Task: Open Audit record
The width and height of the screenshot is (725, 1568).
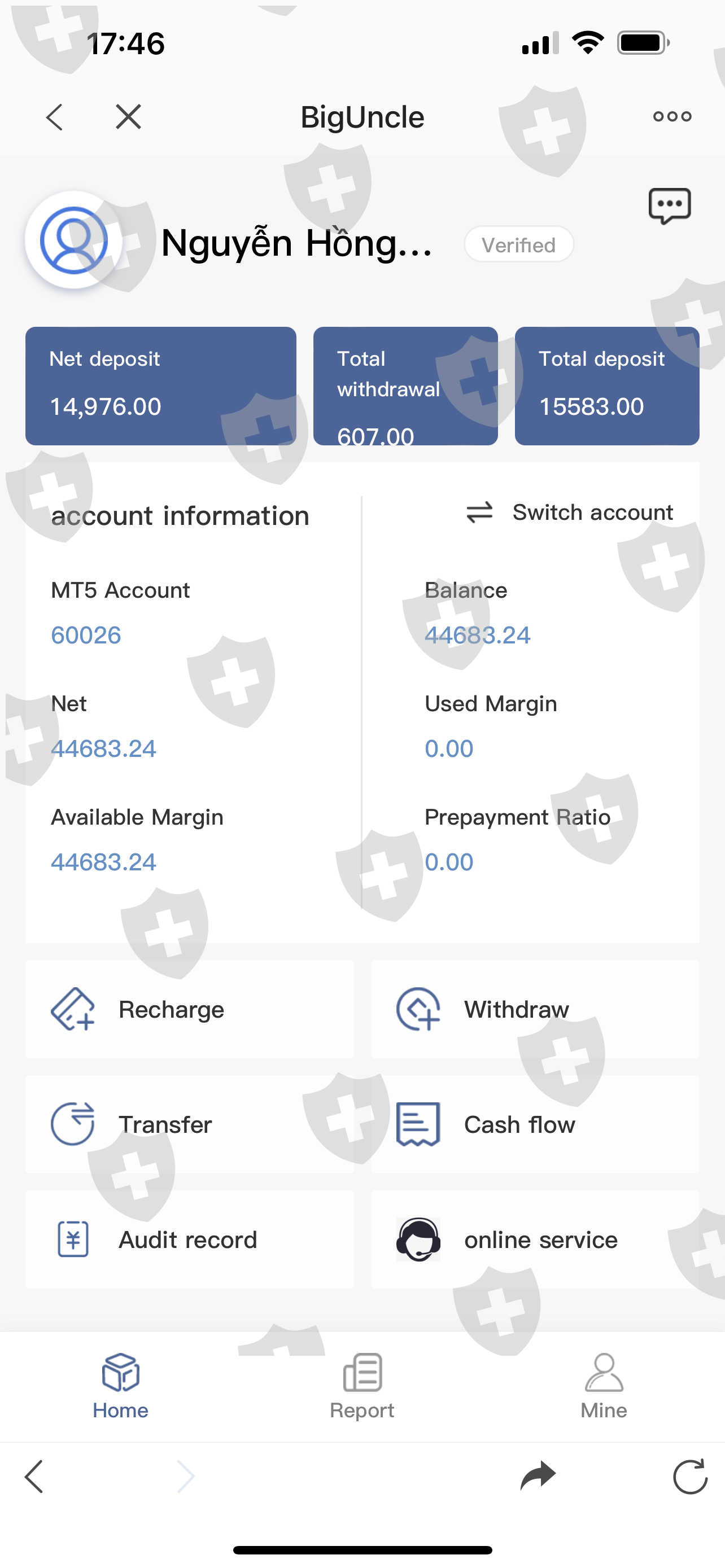Action: point(189,1239)
